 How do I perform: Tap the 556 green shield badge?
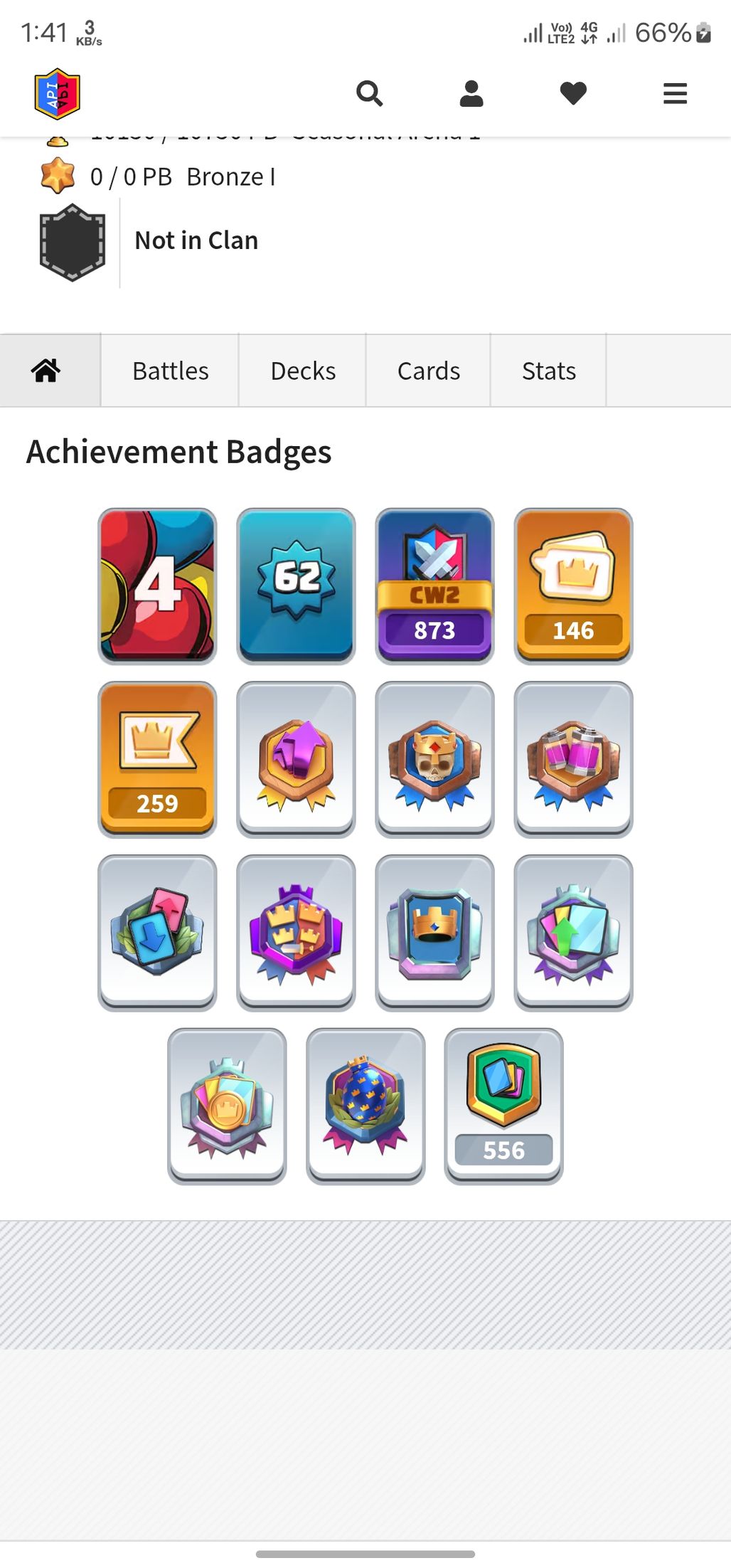[503, 1106]
